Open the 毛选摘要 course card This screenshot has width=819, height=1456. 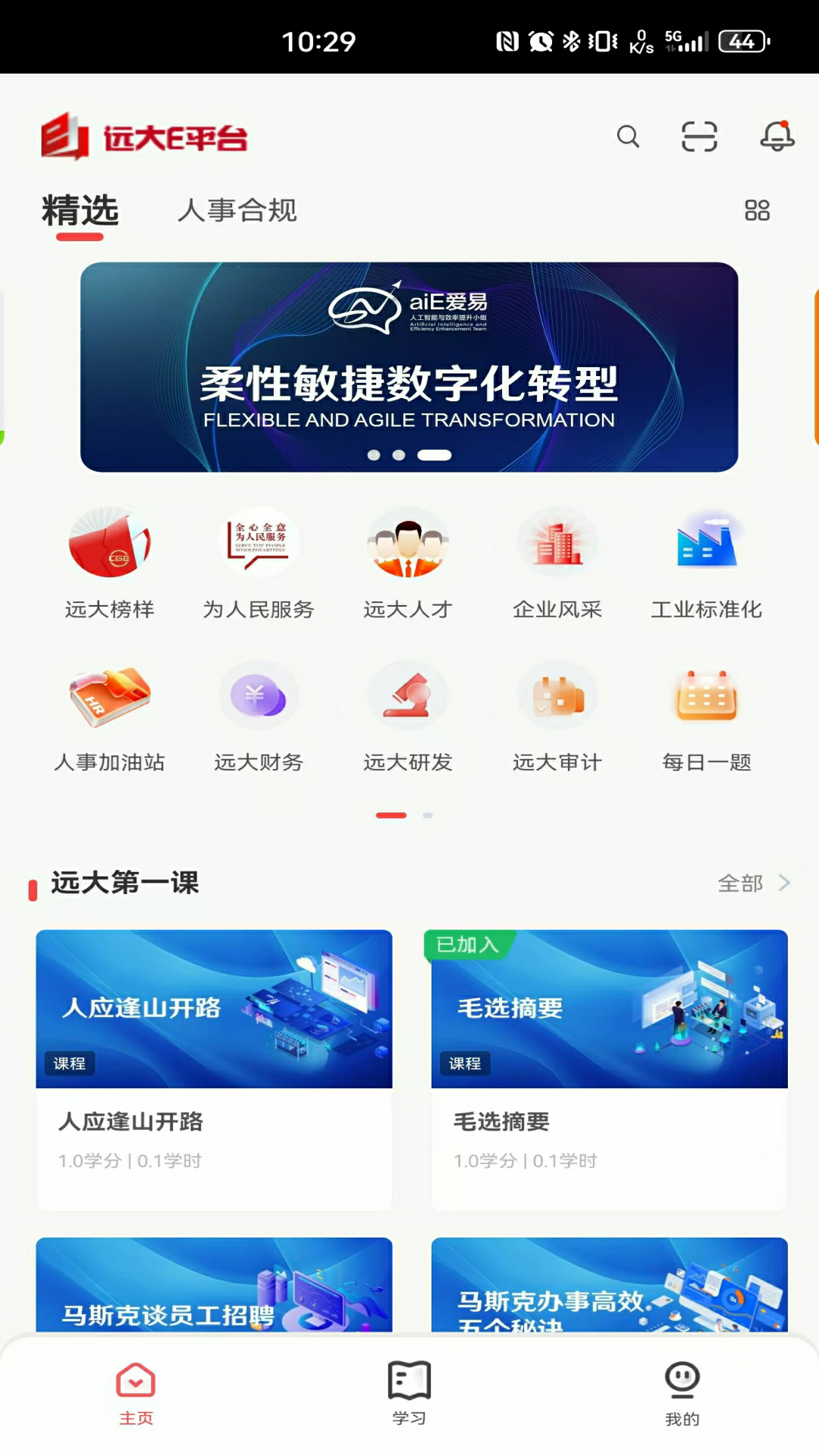(609, 1068)
